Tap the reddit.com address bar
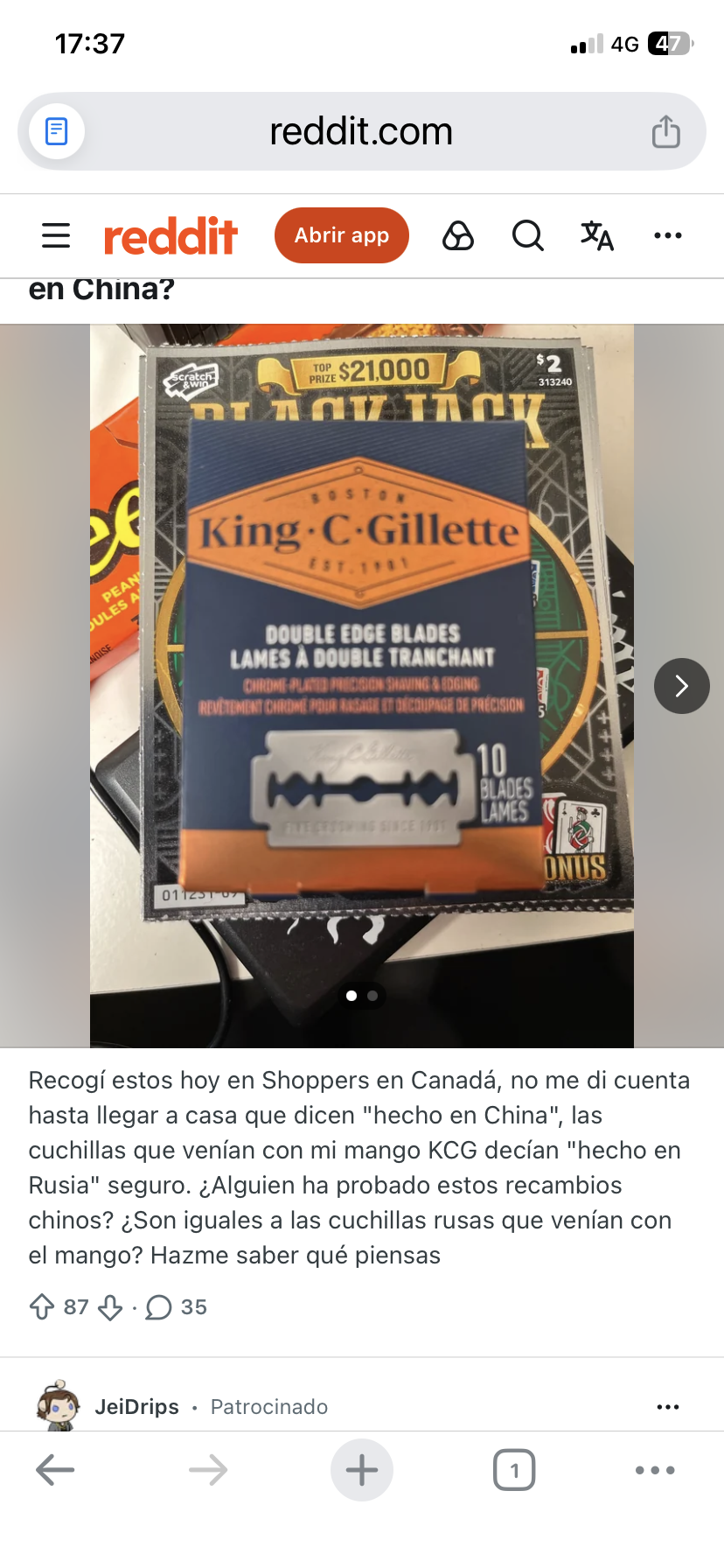This screenshot has width=724, height=1568. coord(361,132)
